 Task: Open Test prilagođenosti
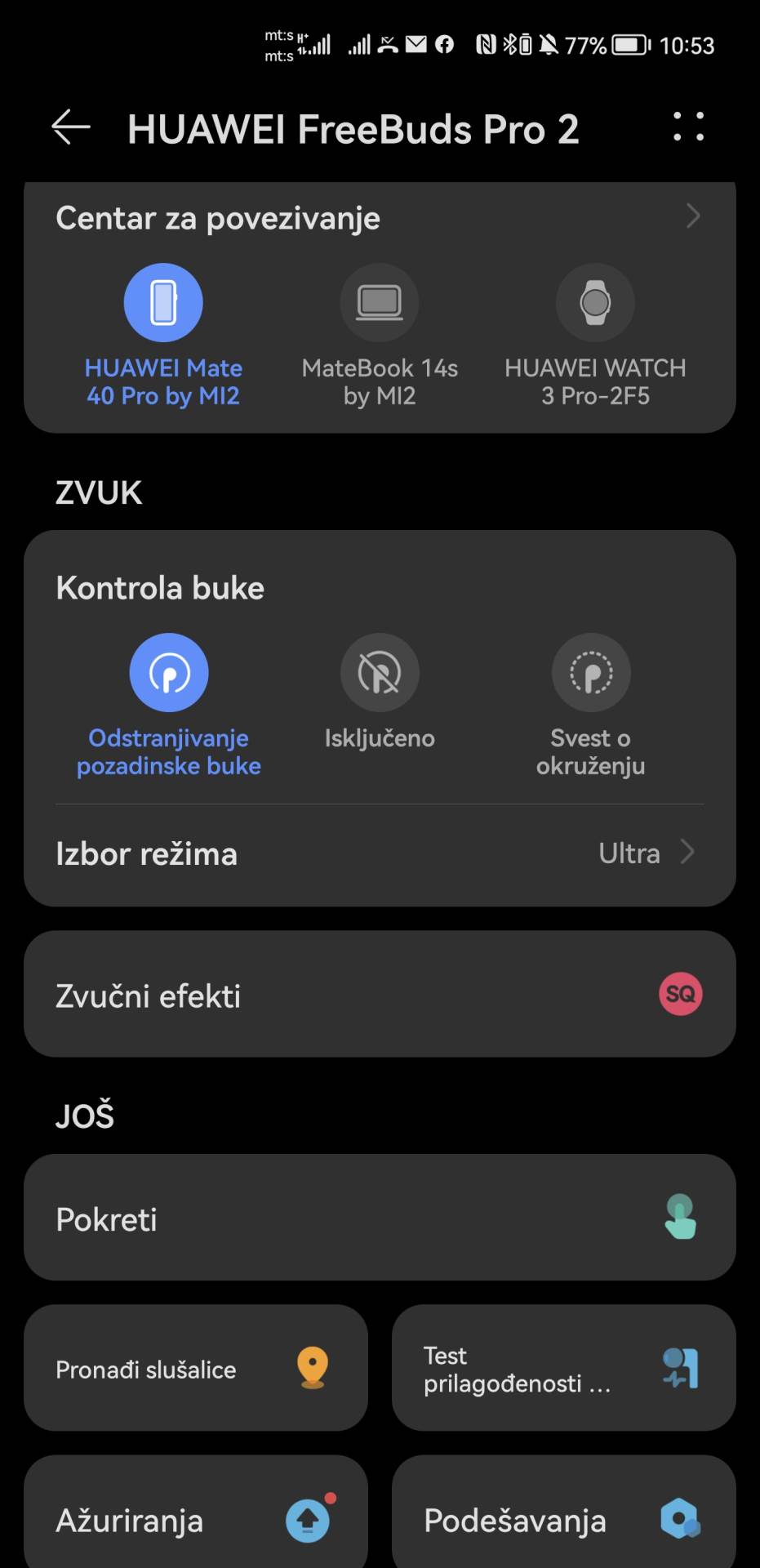(x=563, y=1368)
